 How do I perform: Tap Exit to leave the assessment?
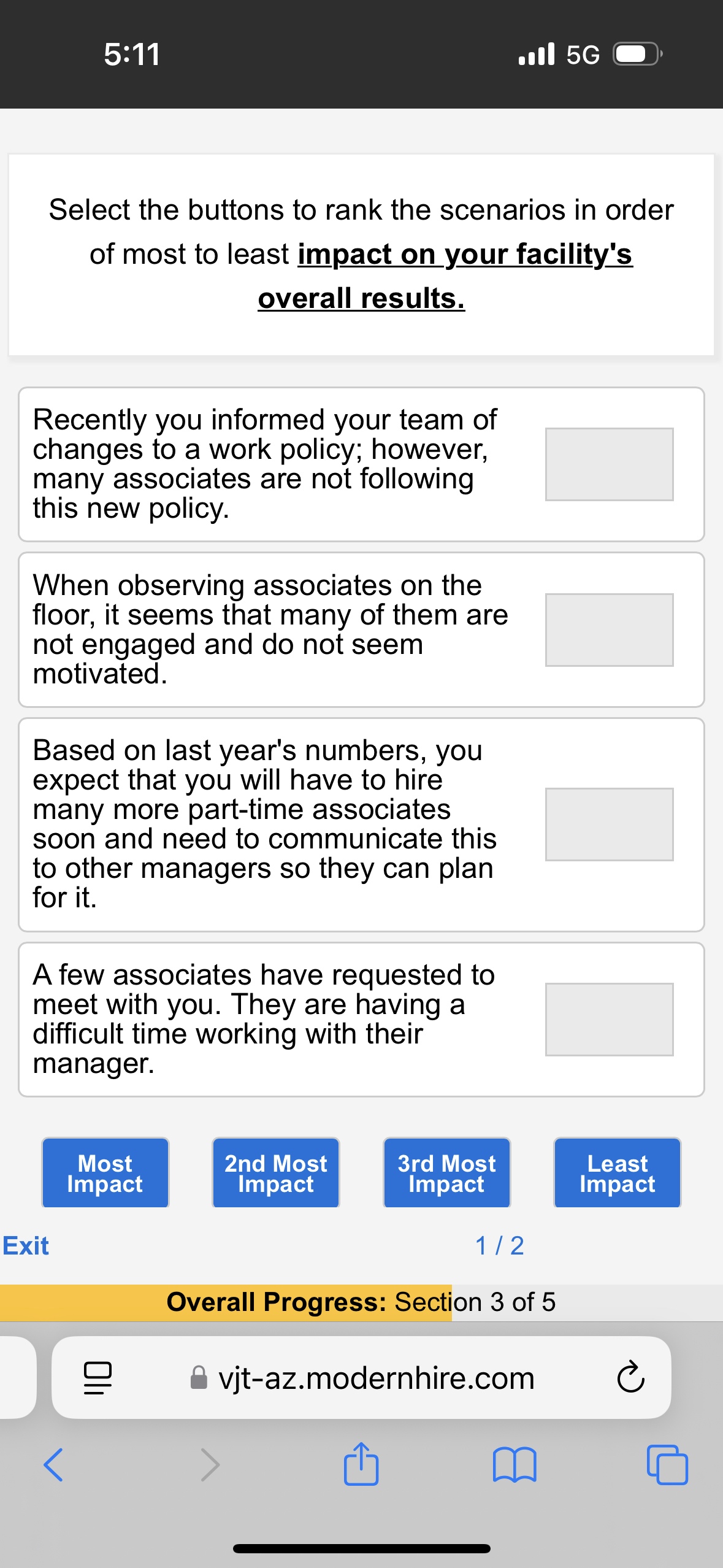[26, 1245]
